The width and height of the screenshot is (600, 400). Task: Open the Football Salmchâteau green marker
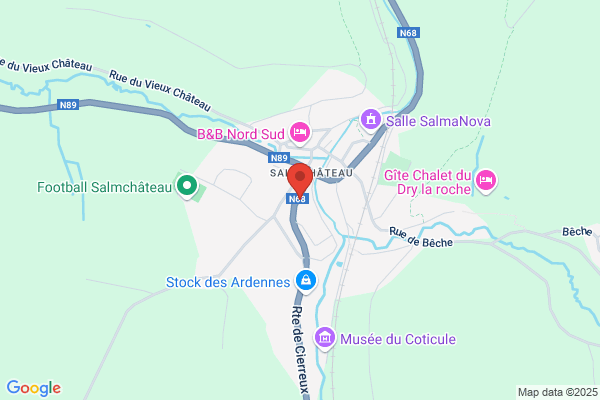[187, 186]
